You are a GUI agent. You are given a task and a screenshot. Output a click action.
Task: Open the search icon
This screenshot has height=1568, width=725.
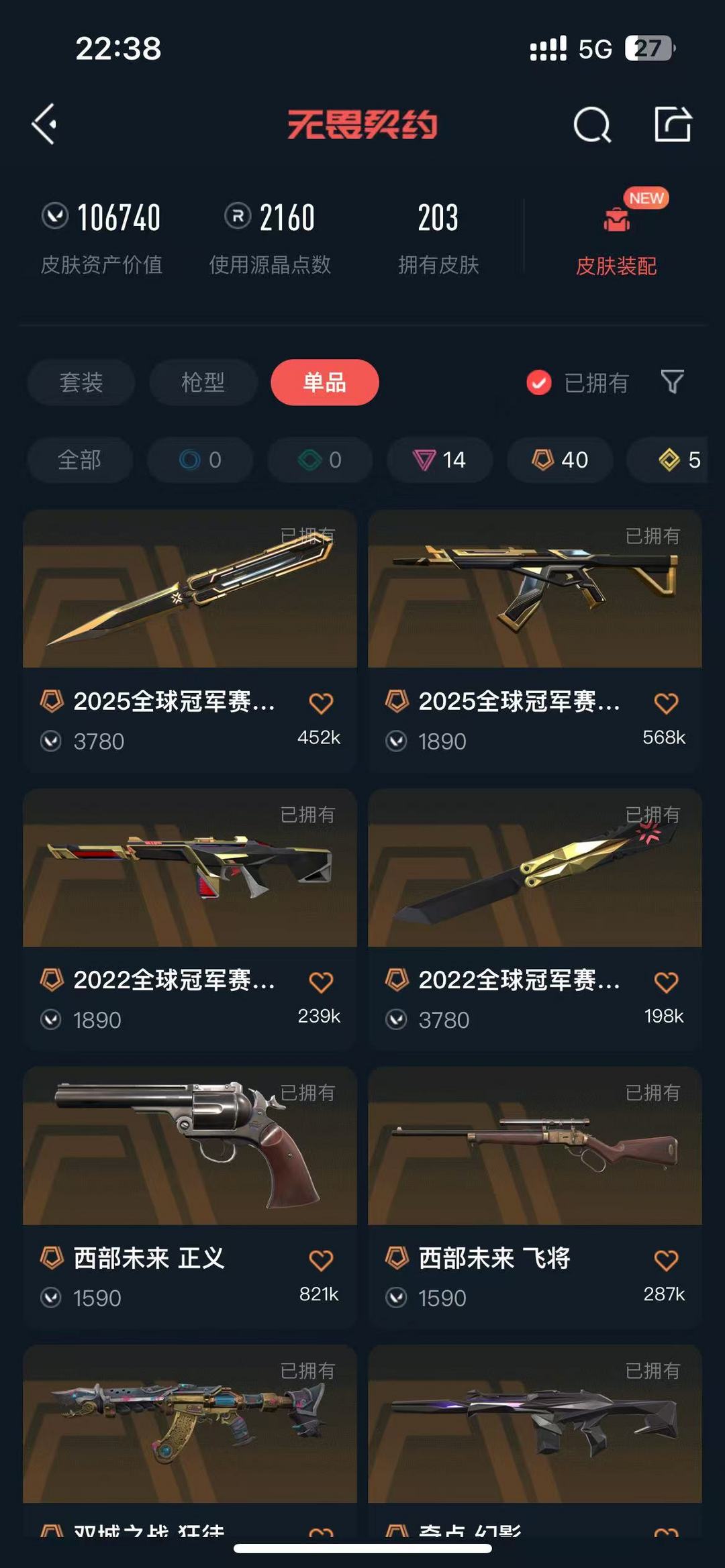click(x=592, y=124)
